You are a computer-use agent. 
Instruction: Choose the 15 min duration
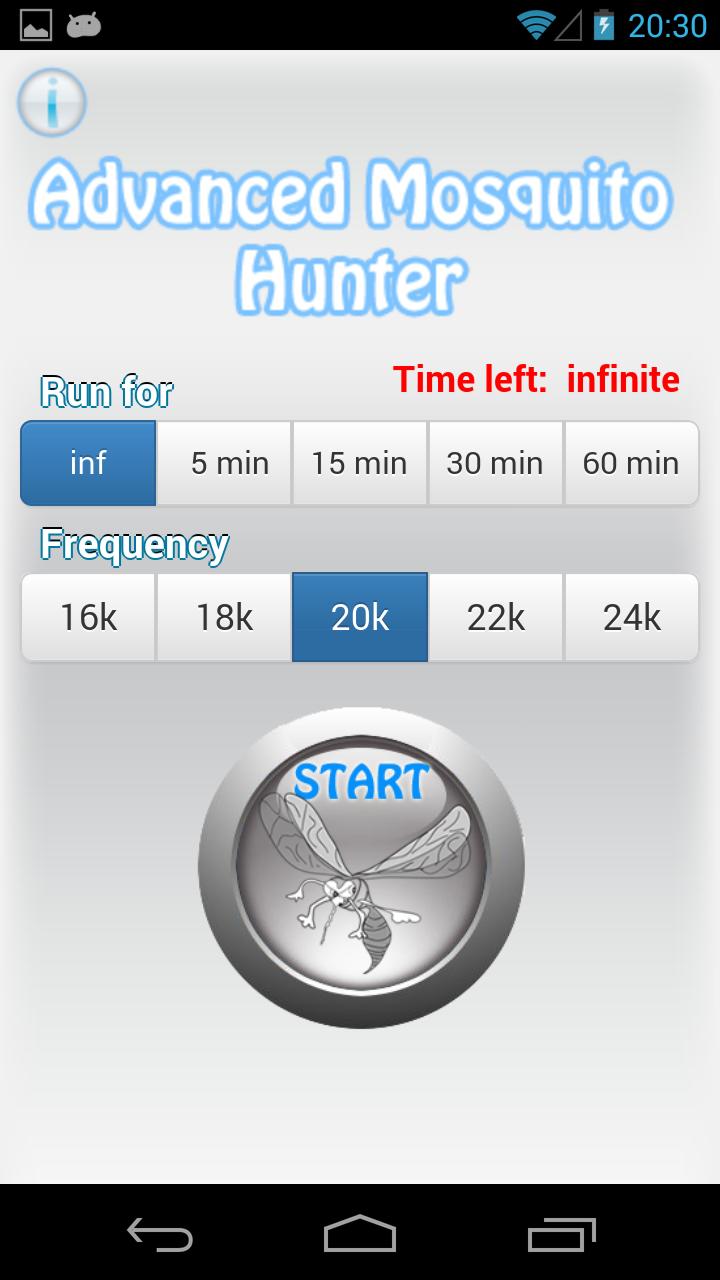click(x=360, y=463)
